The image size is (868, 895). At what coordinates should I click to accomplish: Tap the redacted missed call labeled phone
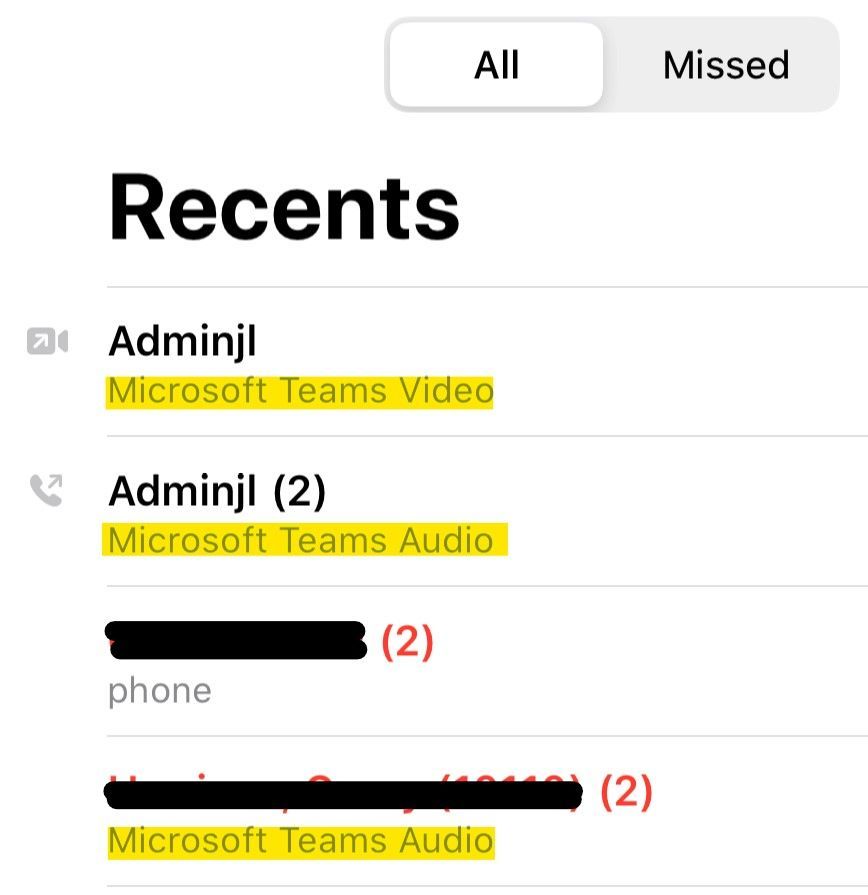click(270, 662)
